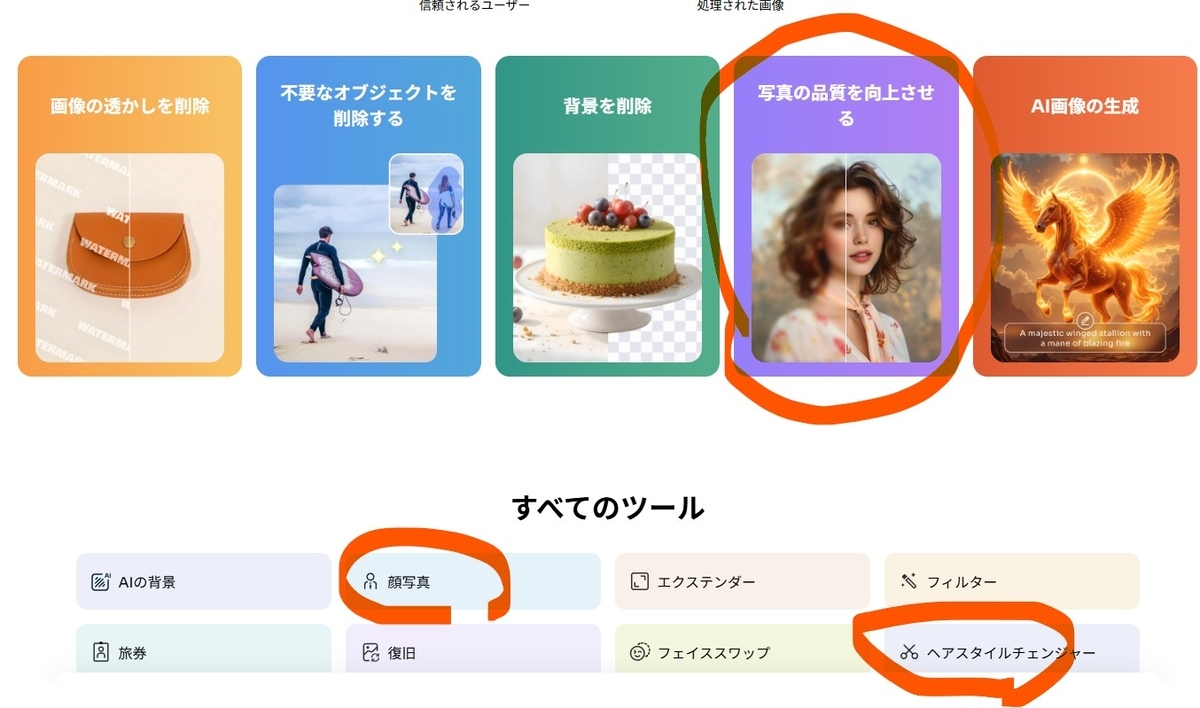Open the 復旧 restoration tool
Screen dimensions: 1200x708
click(x=472, y=652)
